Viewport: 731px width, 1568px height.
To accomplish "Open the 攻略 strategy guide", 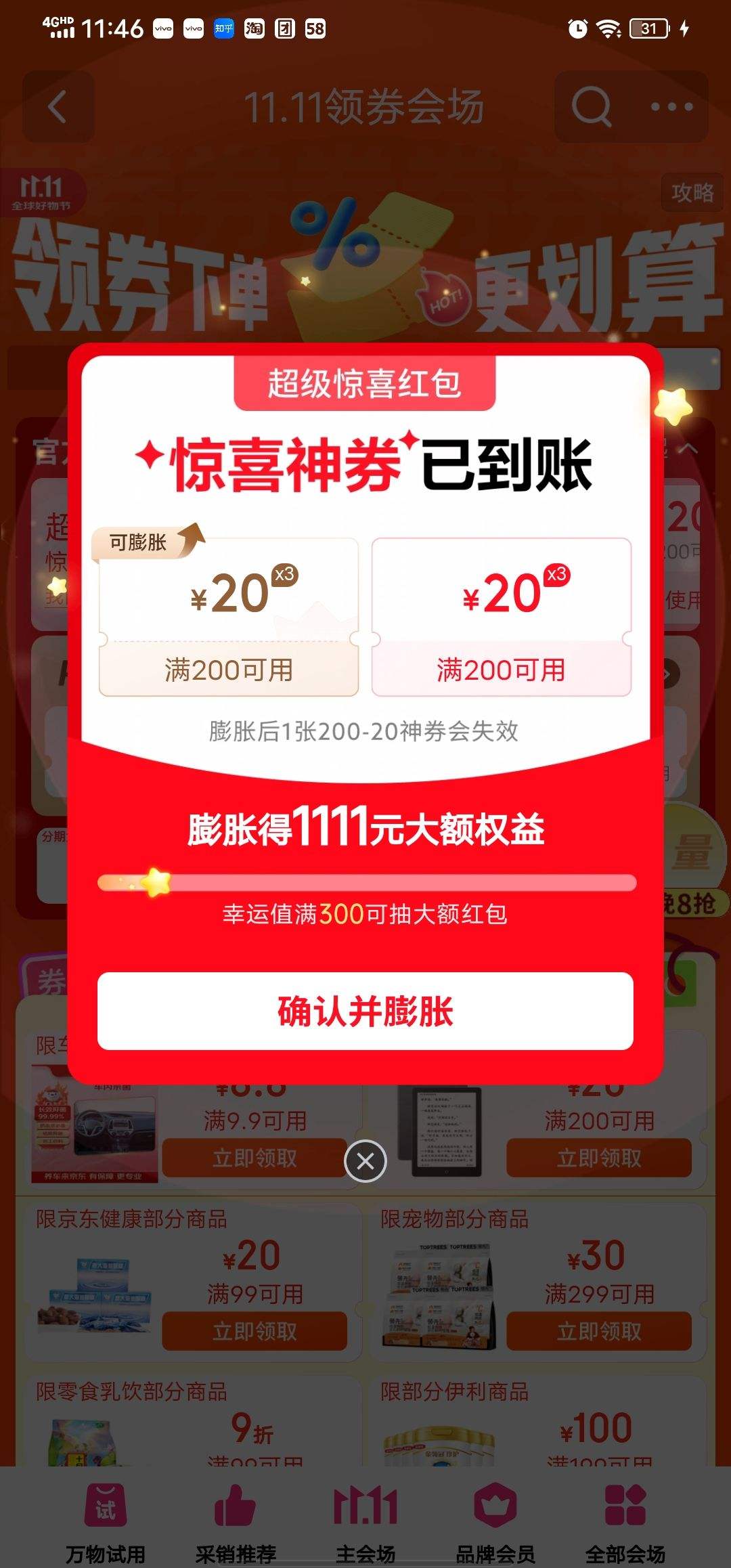I will tap(691, 192).
